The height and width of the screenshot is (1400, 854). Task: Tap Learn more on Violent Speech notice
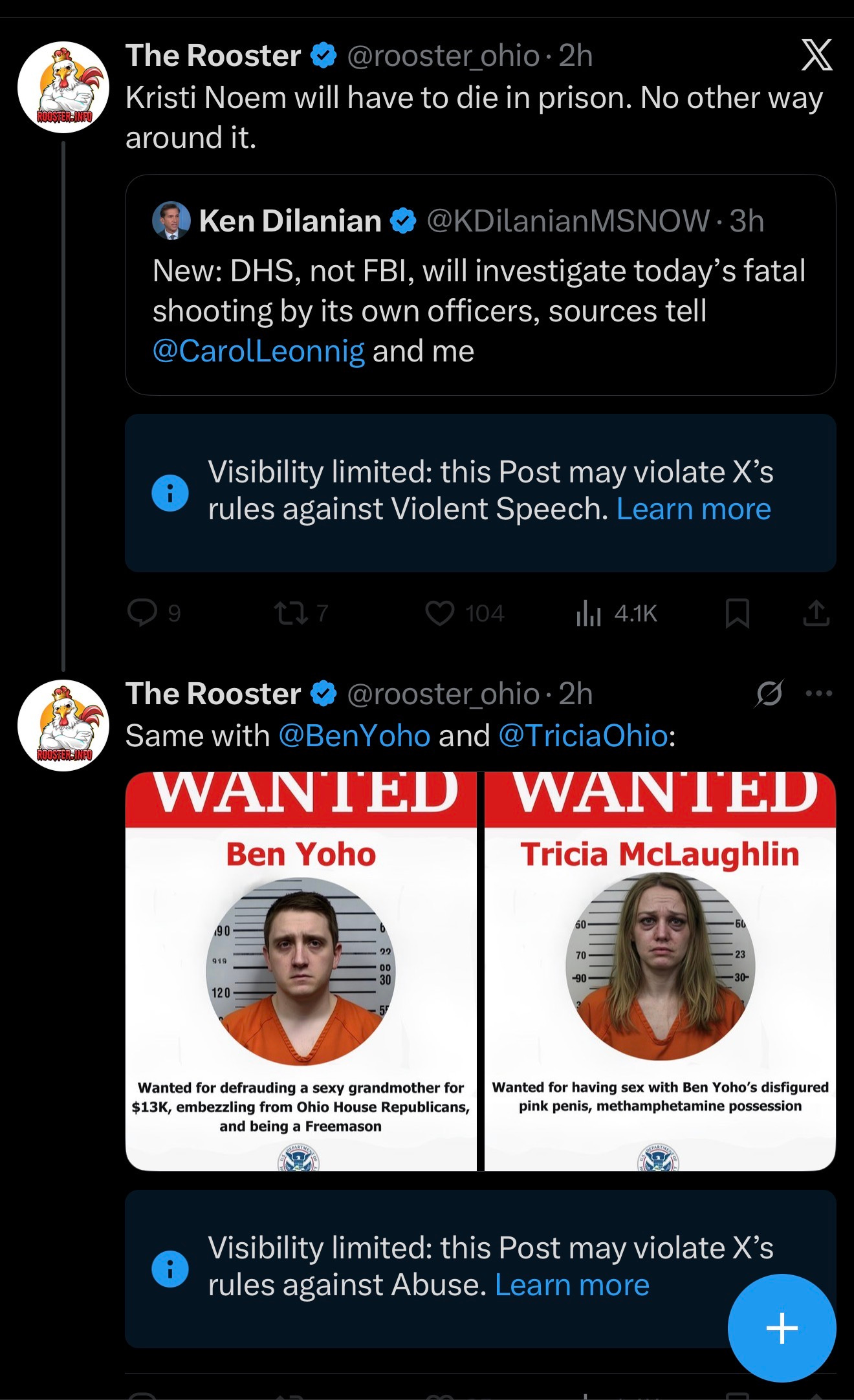pos(694,510)
